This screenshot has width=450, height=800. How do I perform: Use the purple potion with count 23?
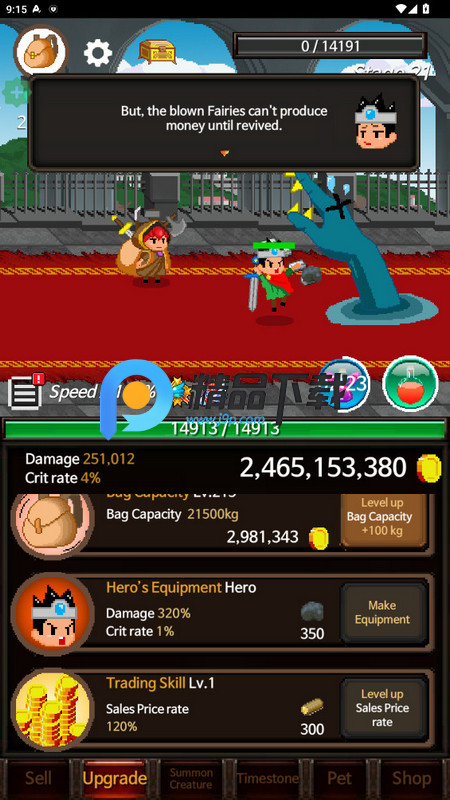pyautogui.click(x=344, y=384)
